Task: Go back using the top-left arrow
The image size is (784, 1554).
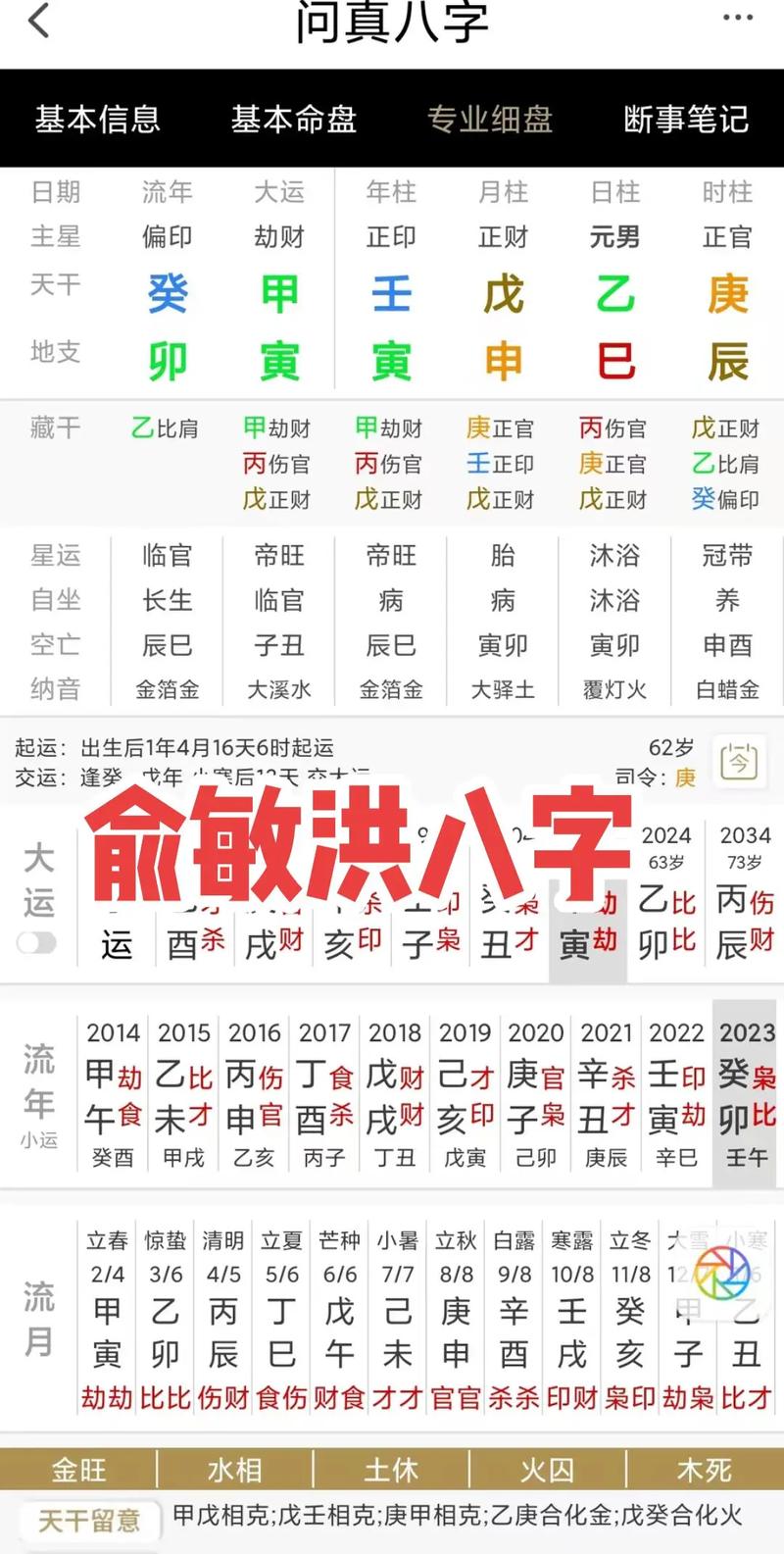Action: click(x=39, y=21)
